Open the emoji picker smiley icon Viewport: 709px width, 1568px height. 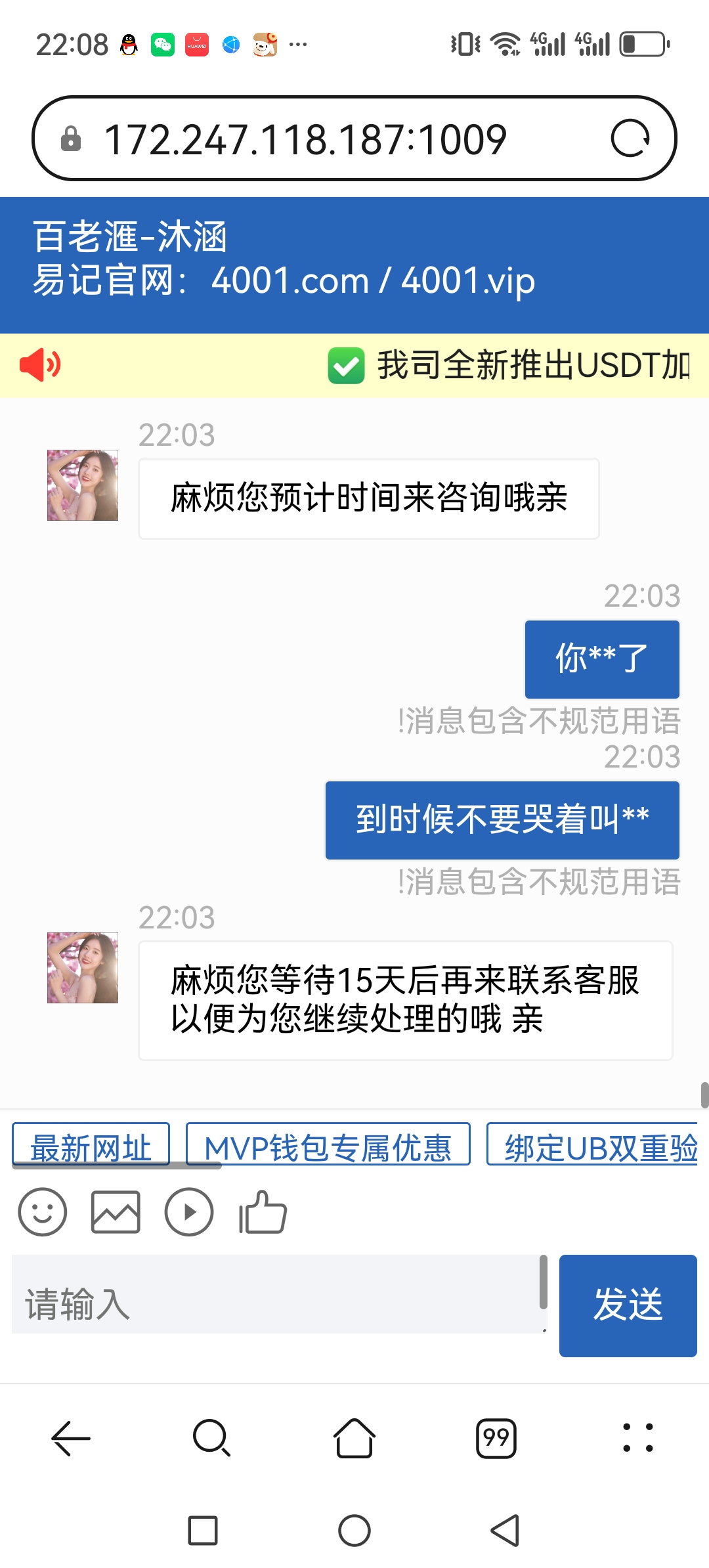tap(43, 1212)
